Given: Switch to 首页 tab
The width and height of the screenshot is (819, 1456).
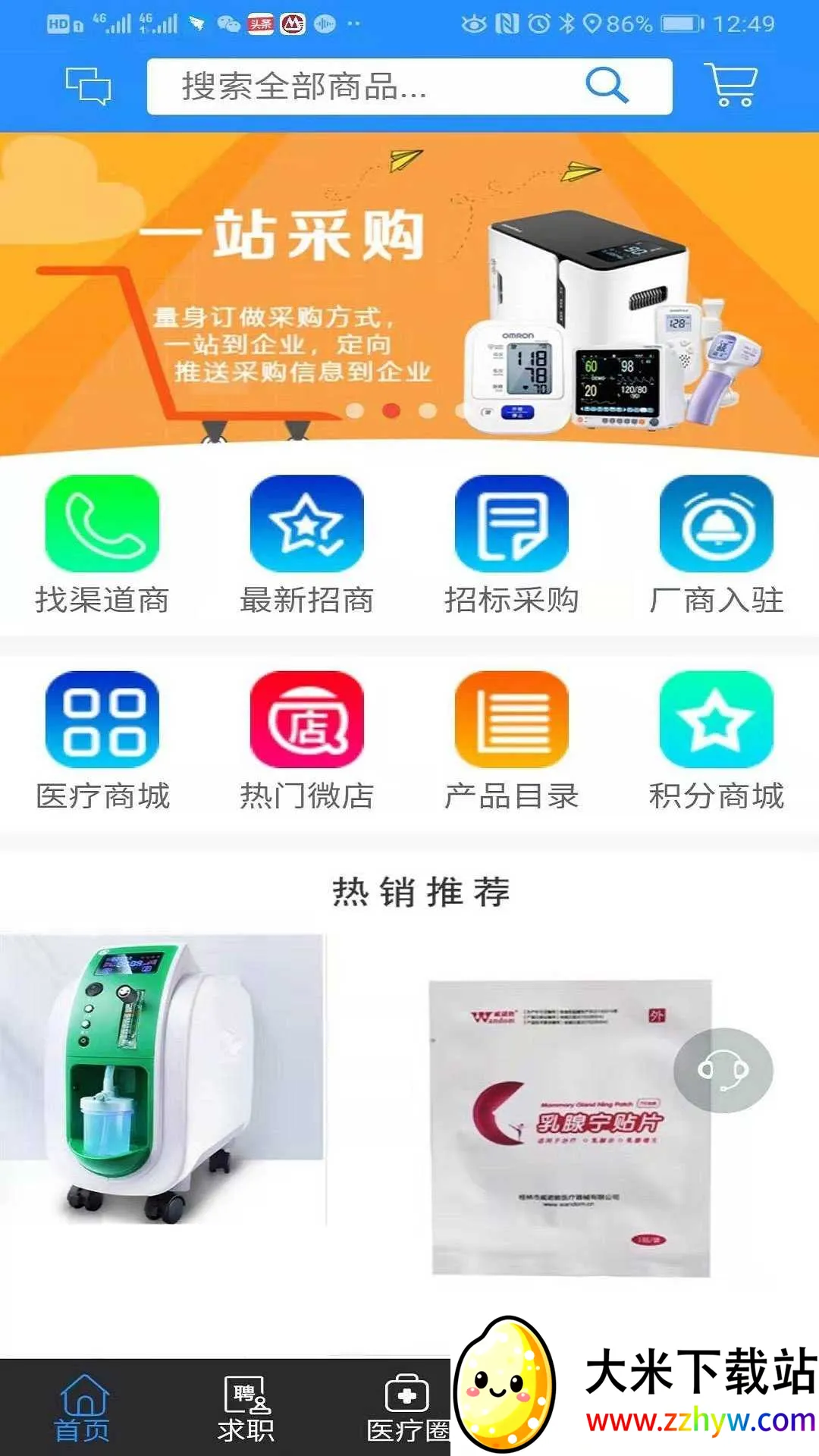Looking at the screenshot, I should (83, 1409).
